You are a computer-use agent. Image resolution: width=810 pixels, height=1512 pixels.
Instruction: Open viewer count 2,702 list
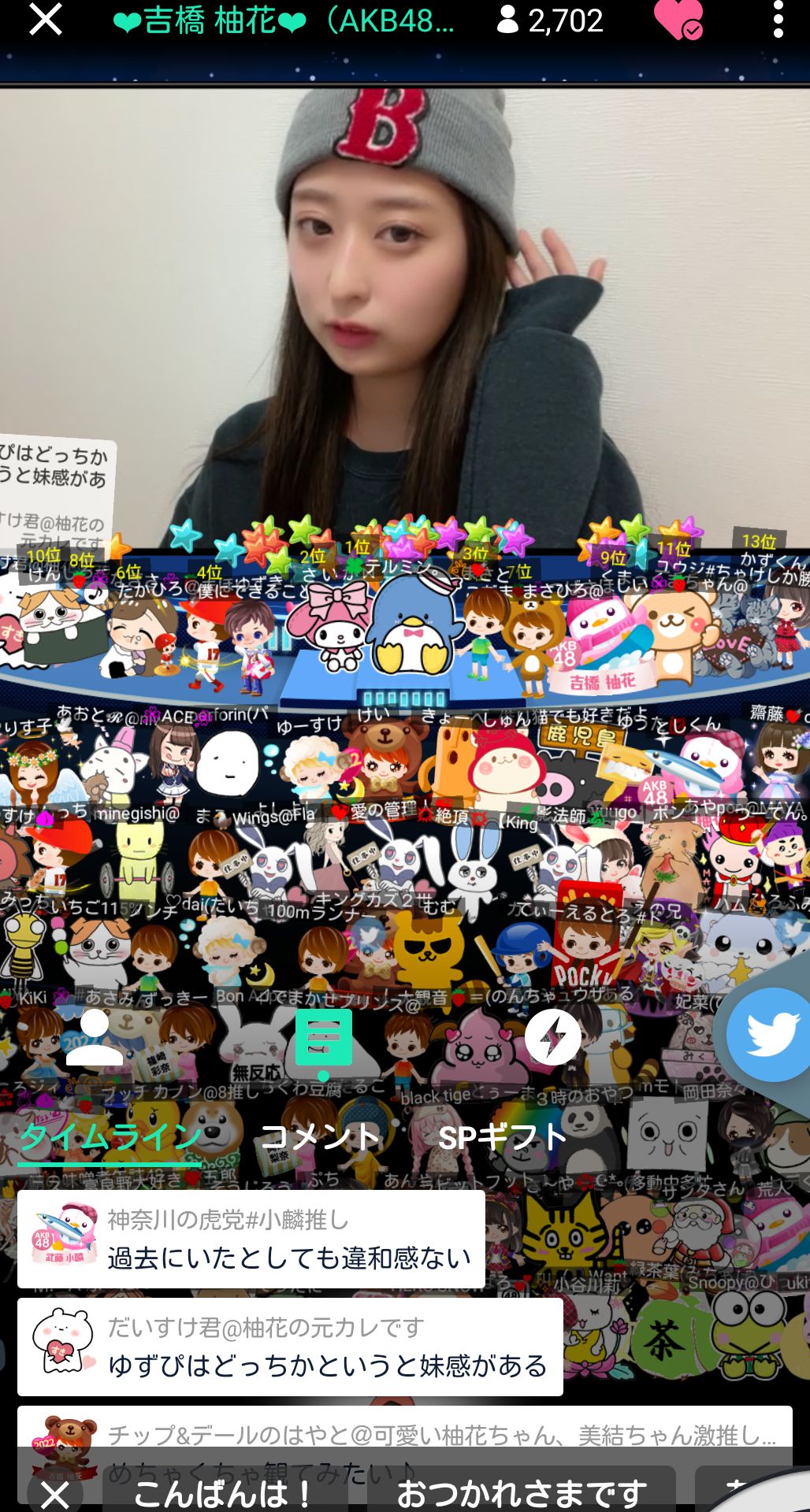coord(550,20)
